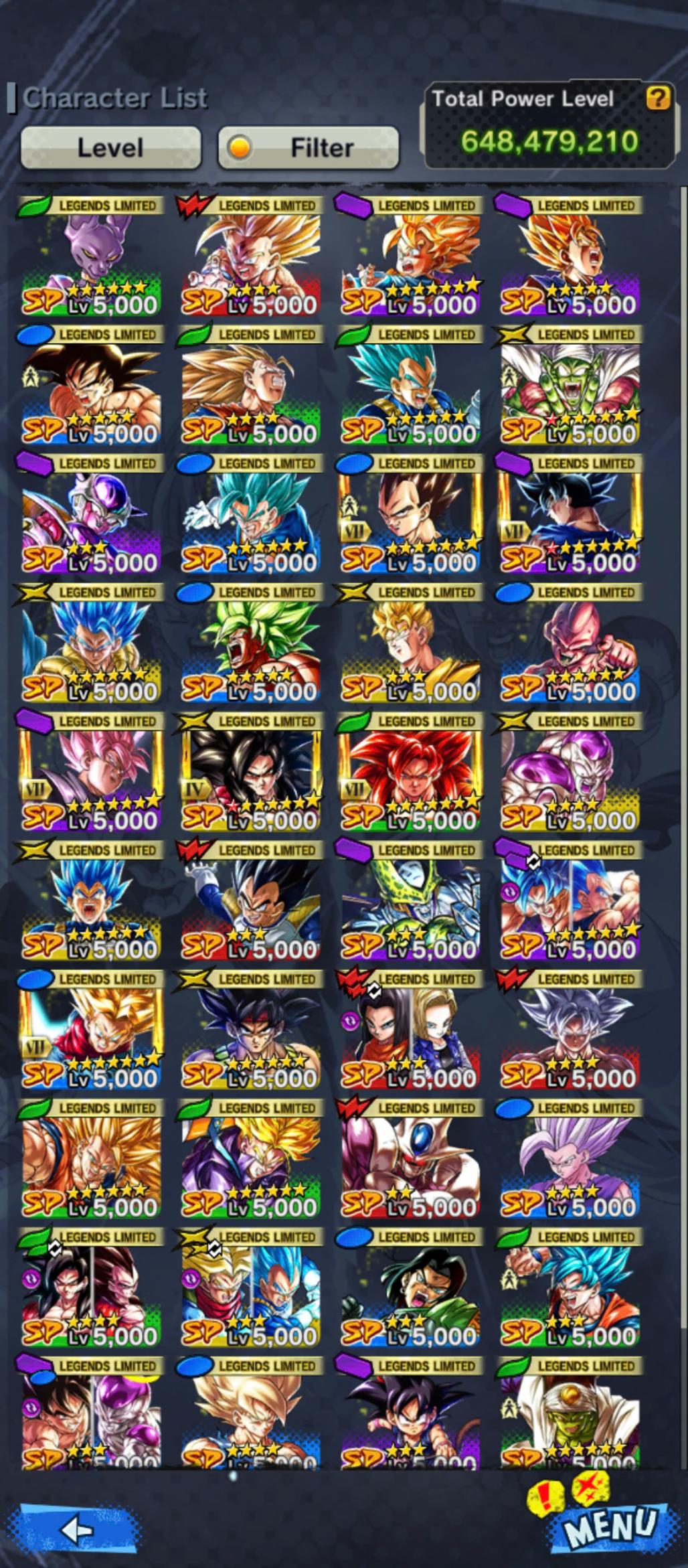Open the green Legendary Broly character card

click(x=251, y=644)
